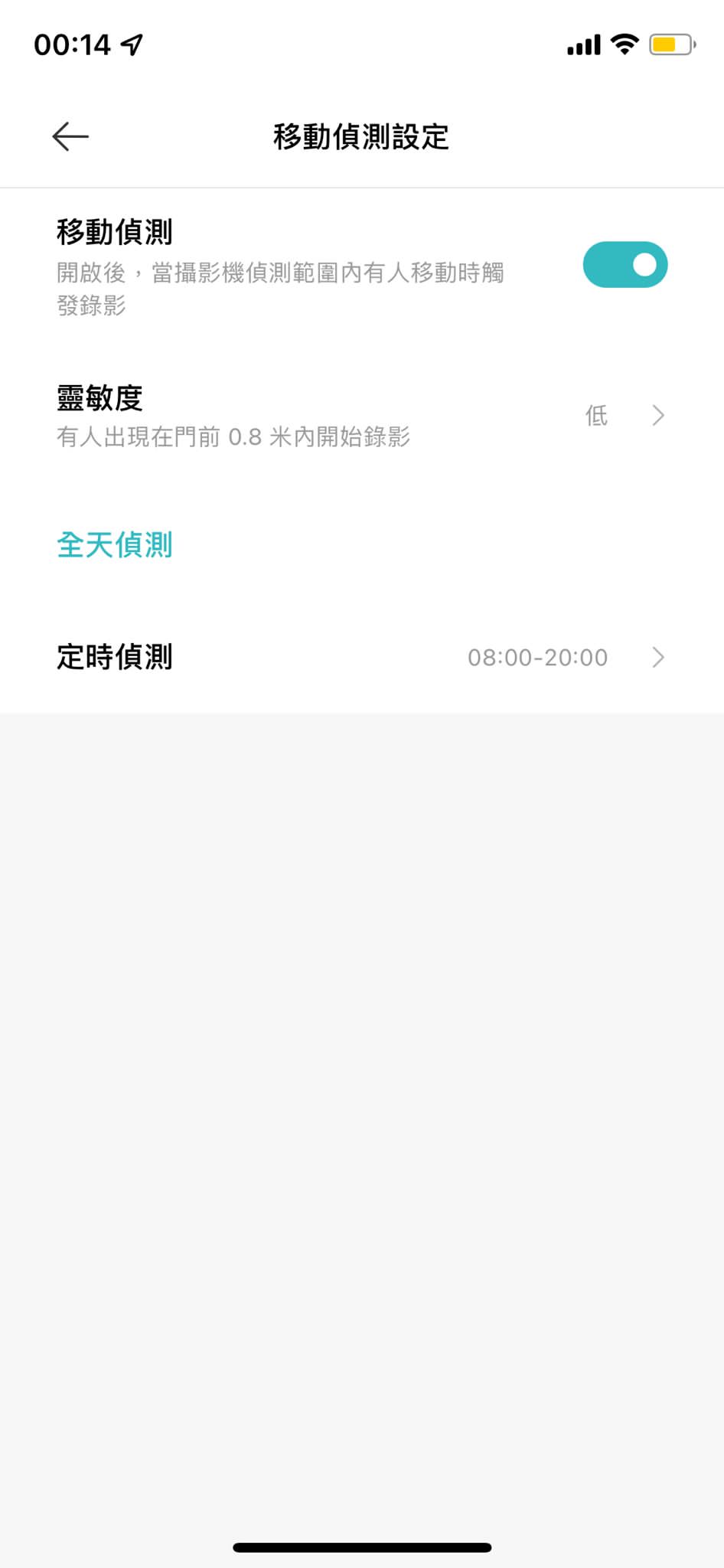Image resolution: width=724 pixels, height=1568 pixels.
Task: Select 全天偵測 mode
Action: click(x=115, y=545)
